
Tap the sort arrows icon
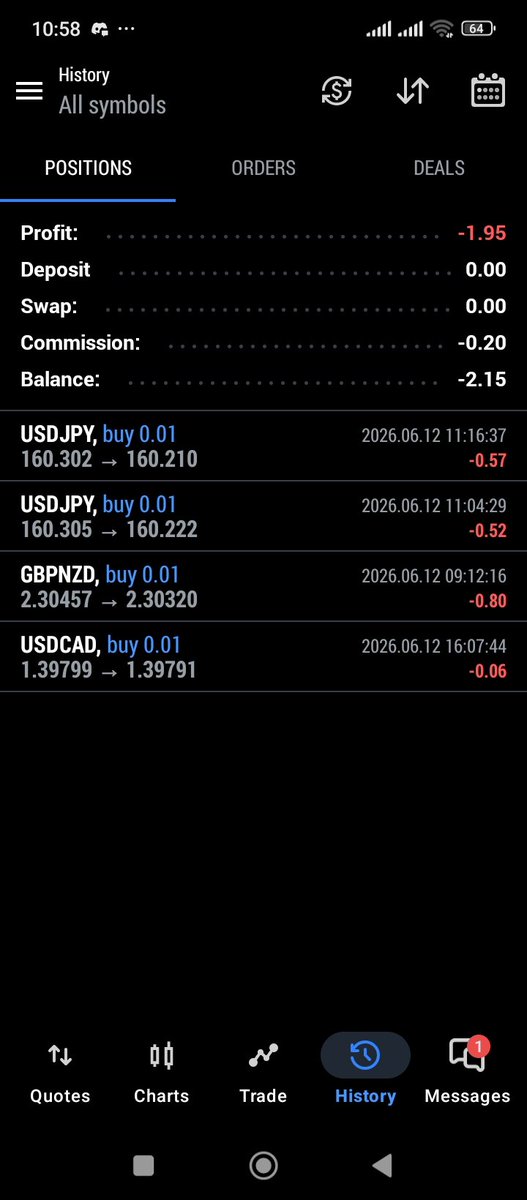pyautogui.click(x=412, y=91)
